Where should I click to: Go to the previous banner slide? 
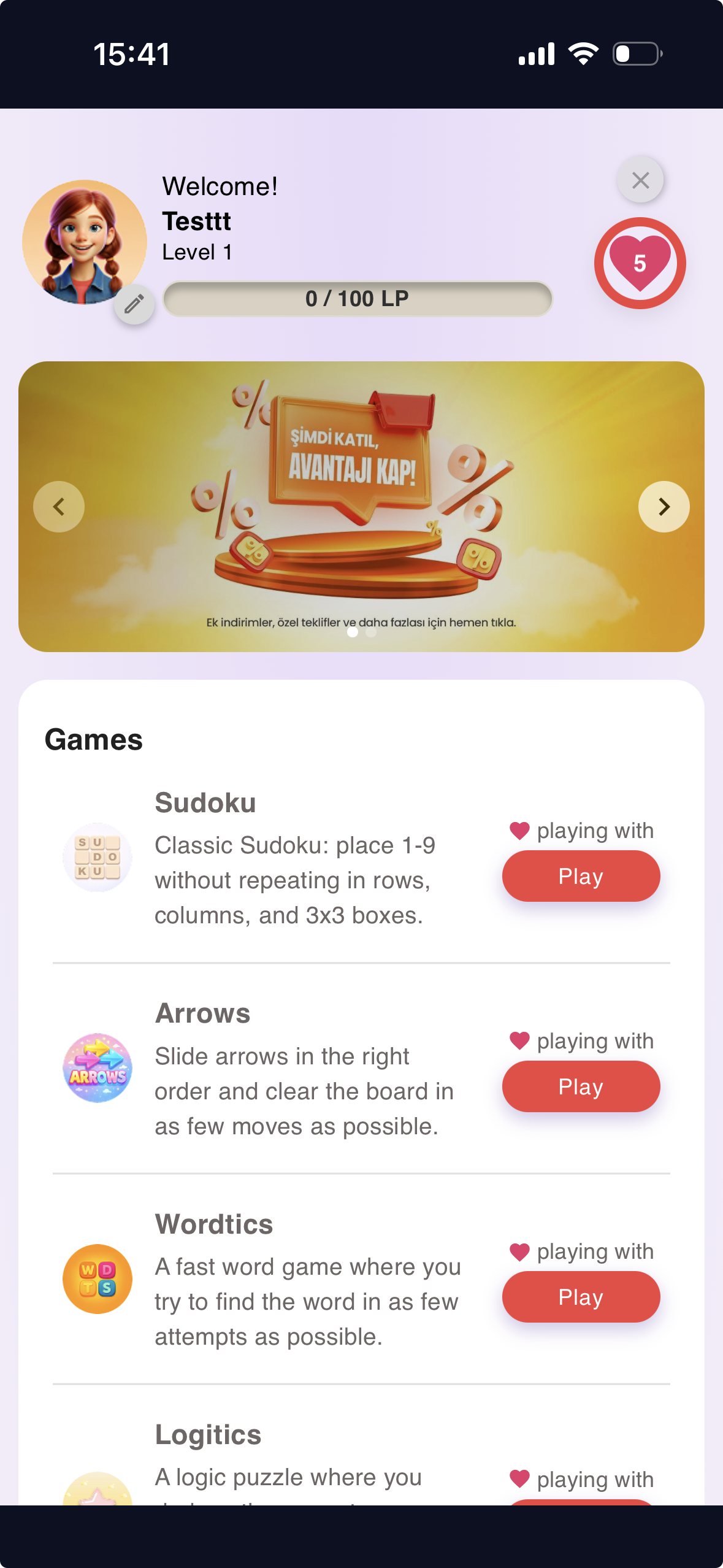point(59,507)
